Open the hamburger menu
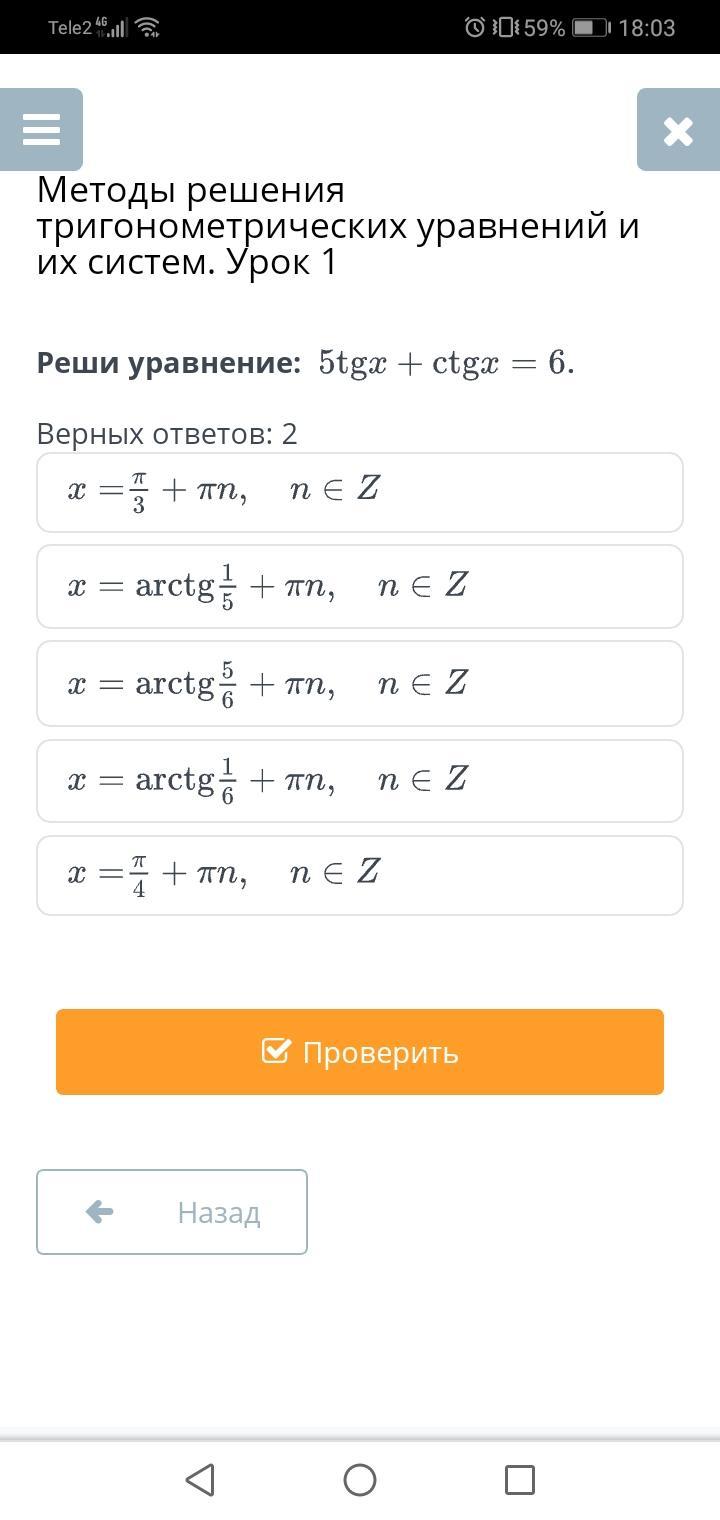The width and height of the screenshot is (720, 1520). click(41, 129)
